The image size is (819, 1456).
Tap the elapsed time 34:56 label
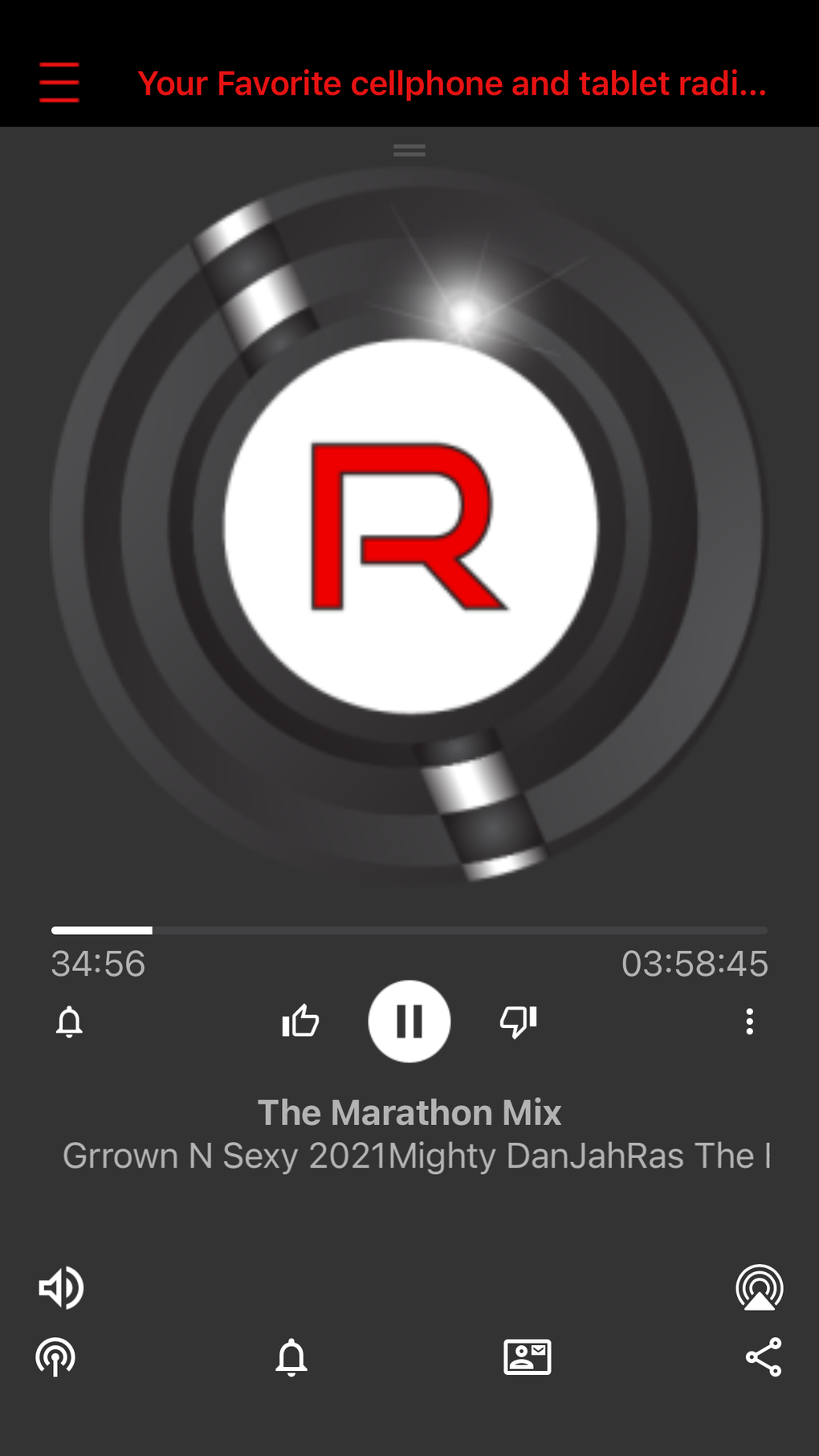pos(97,964)
